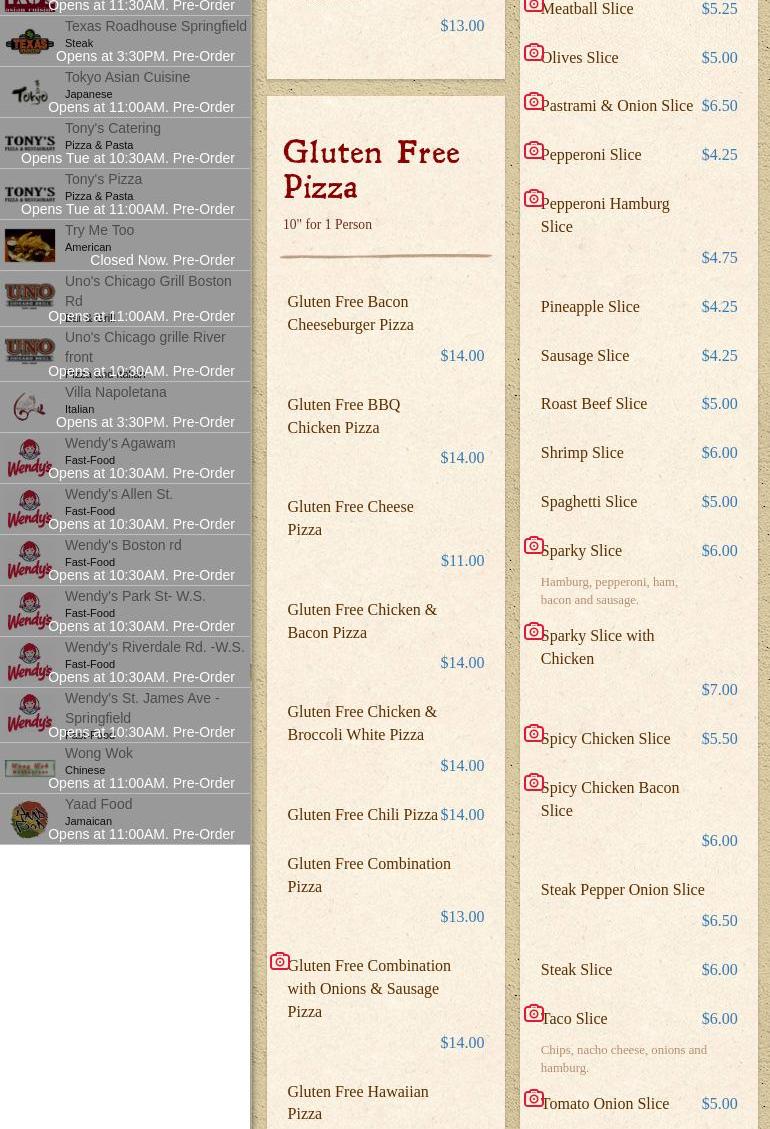Add Gluten Free Bacon Cheeseburger Pizza

[350, 313]
